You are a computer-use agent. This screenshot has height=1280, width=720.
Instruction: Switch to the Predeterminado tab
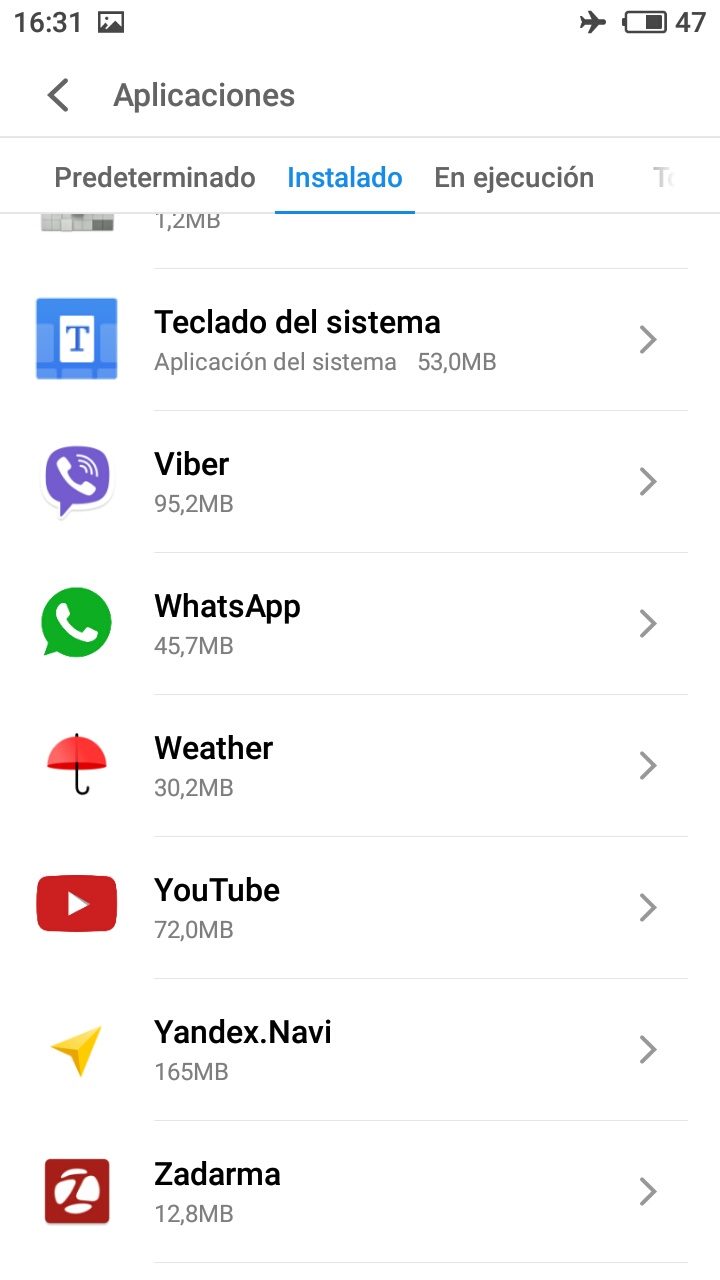click(x=155, y=178)
